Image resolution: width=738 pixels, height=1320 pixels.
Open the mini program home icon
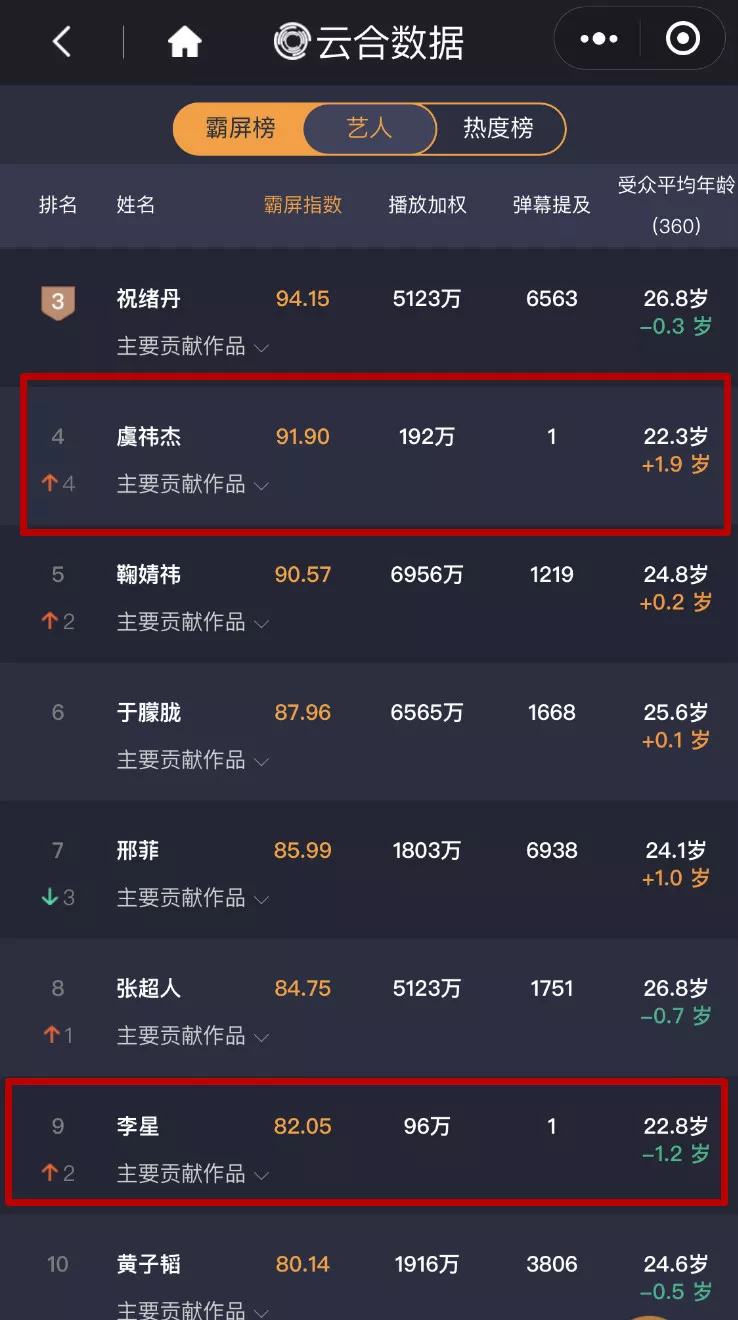[184, 41]
